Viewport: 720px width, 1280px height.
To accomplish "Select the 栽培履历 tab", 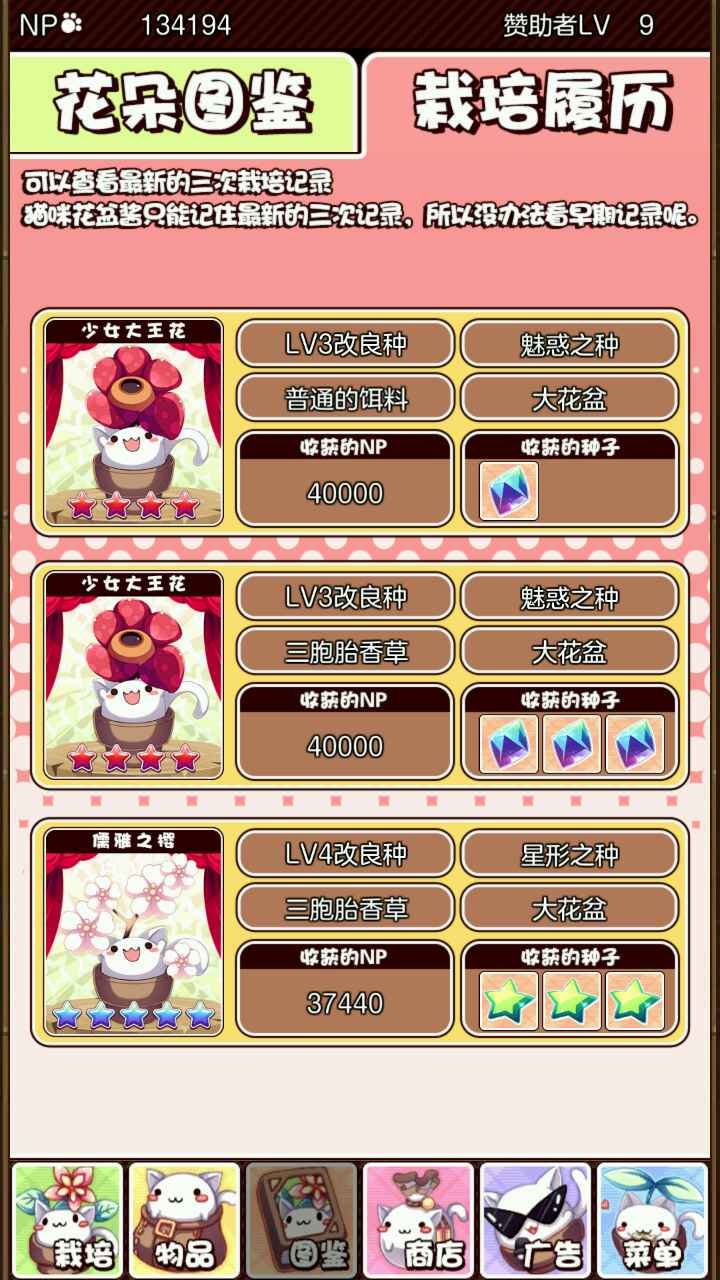I will [541, 103].
